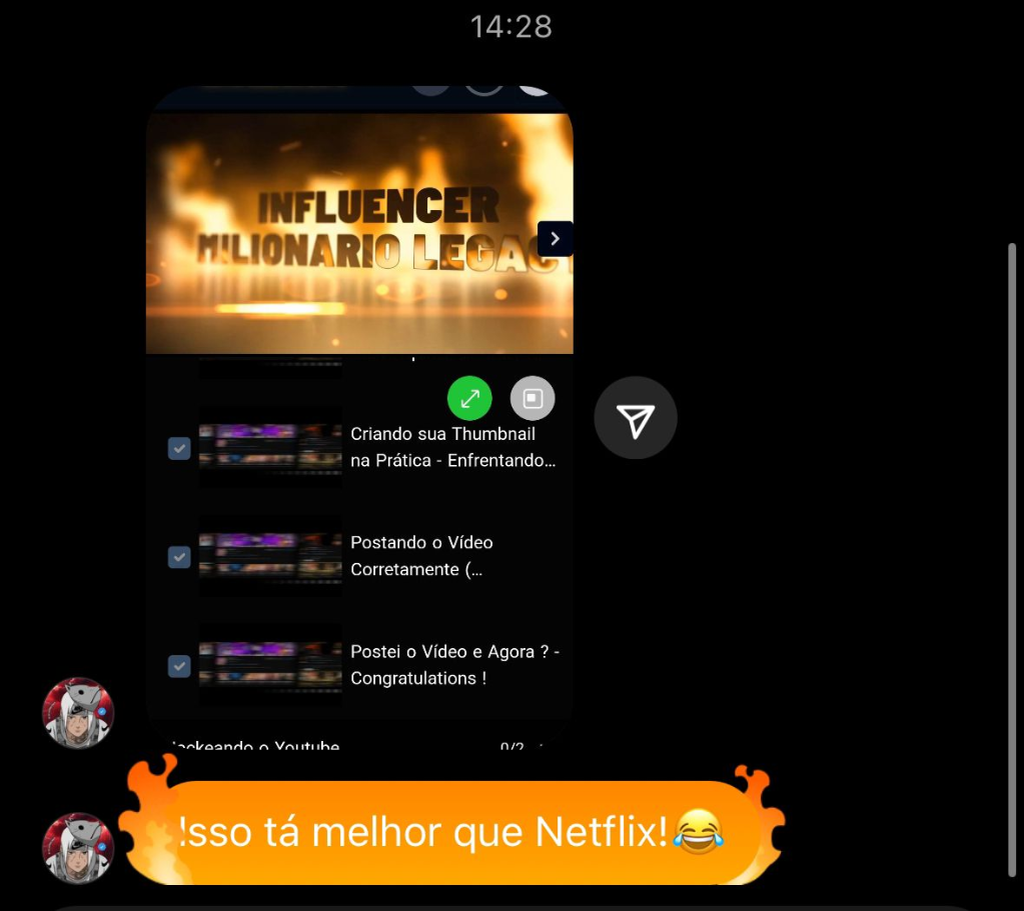Forward the shared video with paper plane
The width and height of the screenshot is (1024, 911).
(x=635, y=418)
